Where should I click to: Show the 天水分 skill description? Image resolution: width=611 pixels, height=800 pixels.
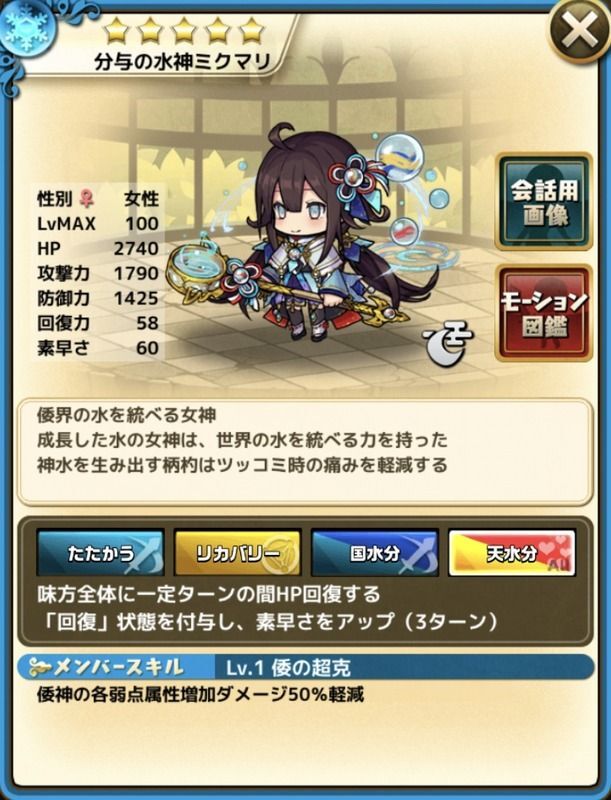pos(511,553)
